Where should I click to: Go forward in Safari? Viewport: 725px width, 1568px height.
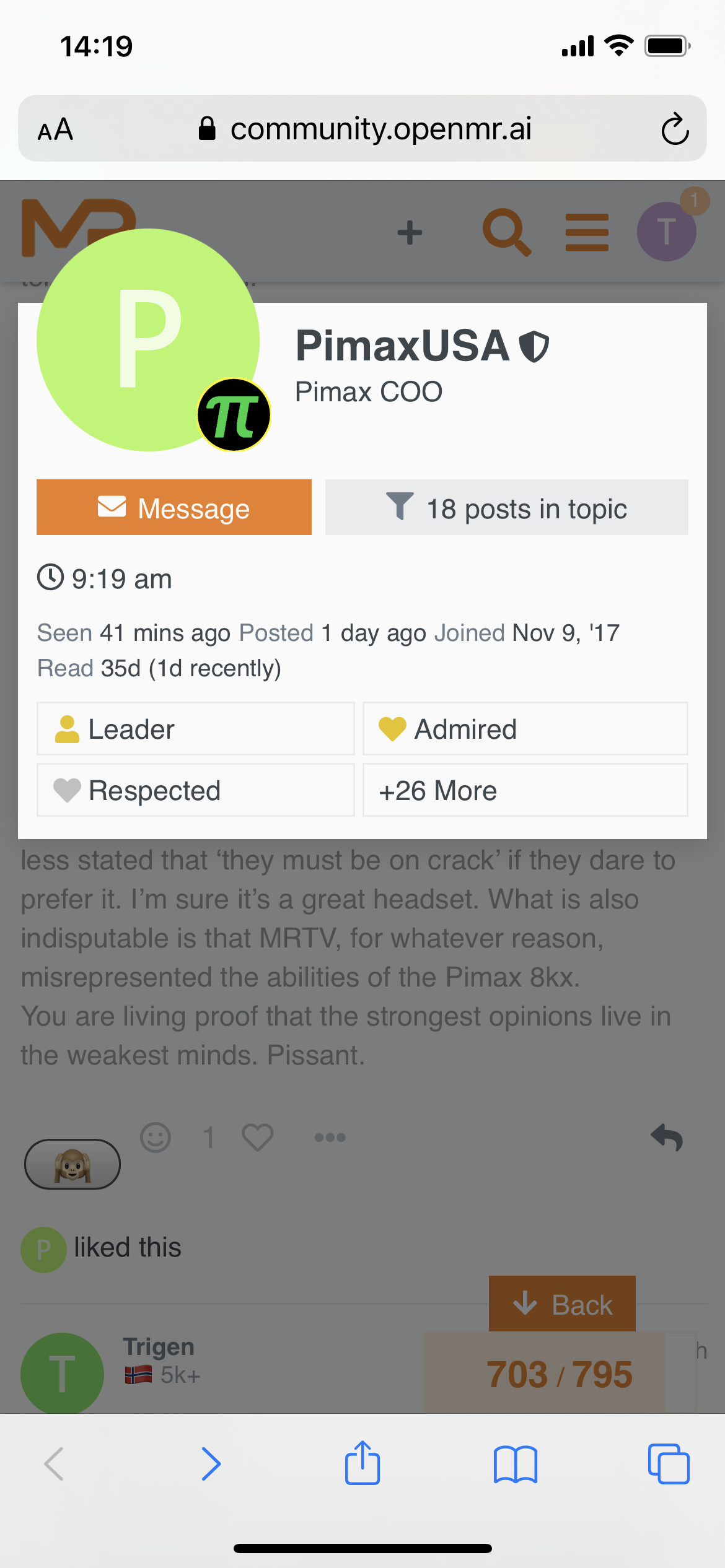pyautogui.click(x=211, y=1464)
